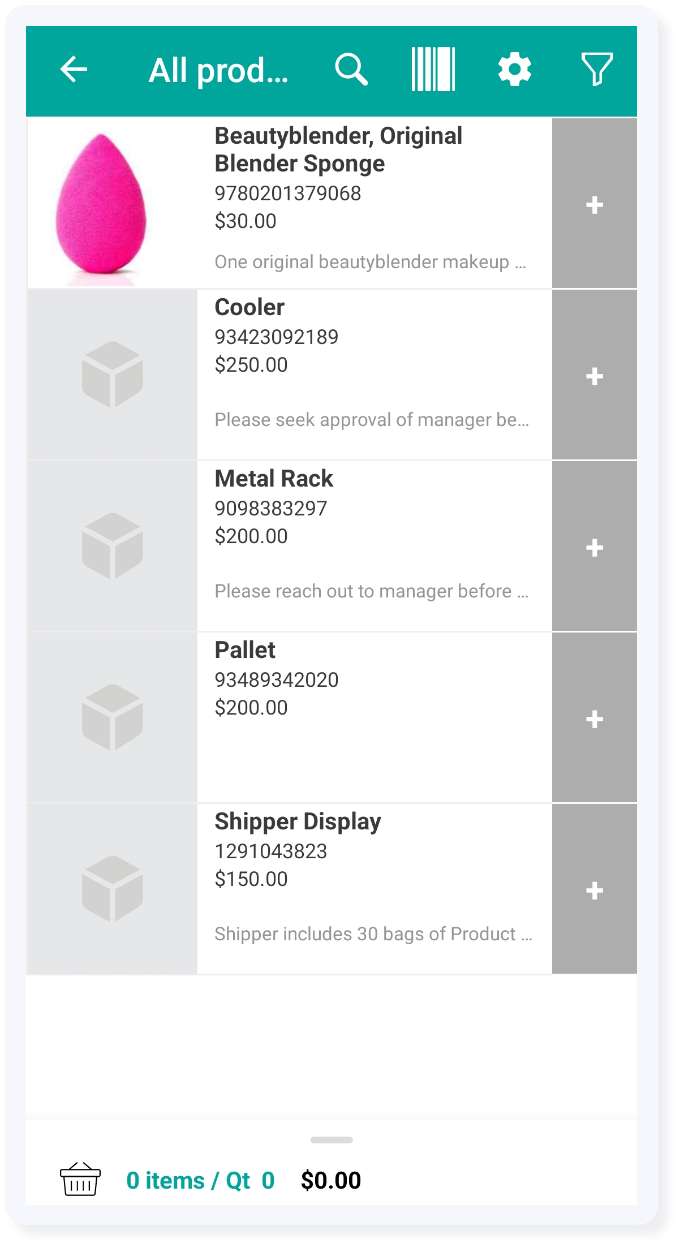The height and width of the screenshot is (1250, 683).
Task: Add Metal Rack to the cart
Action: point(594,547)
